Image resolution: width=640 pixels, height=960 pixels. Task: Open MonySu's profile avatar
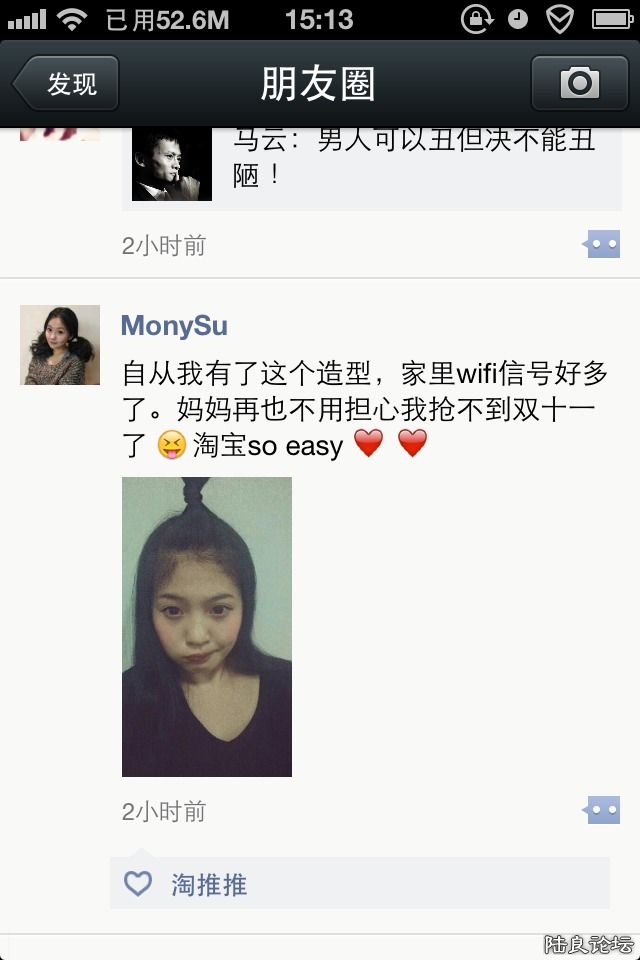click(x=60, y=345)
